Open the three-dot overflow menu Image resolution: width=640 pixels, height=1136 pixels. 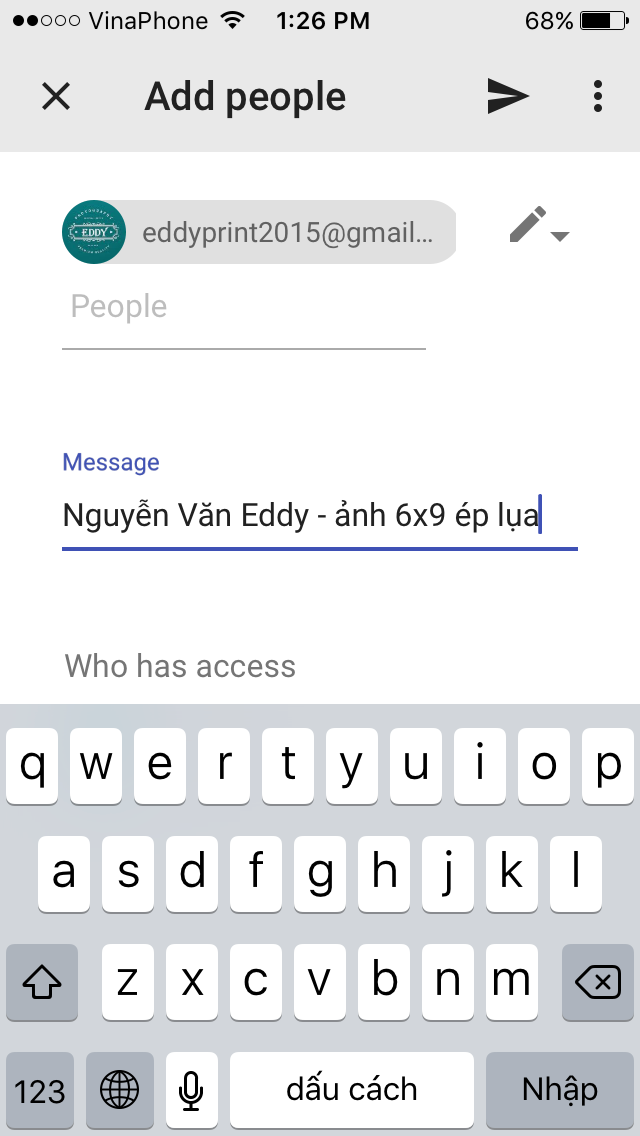click(x=597, y=96)
